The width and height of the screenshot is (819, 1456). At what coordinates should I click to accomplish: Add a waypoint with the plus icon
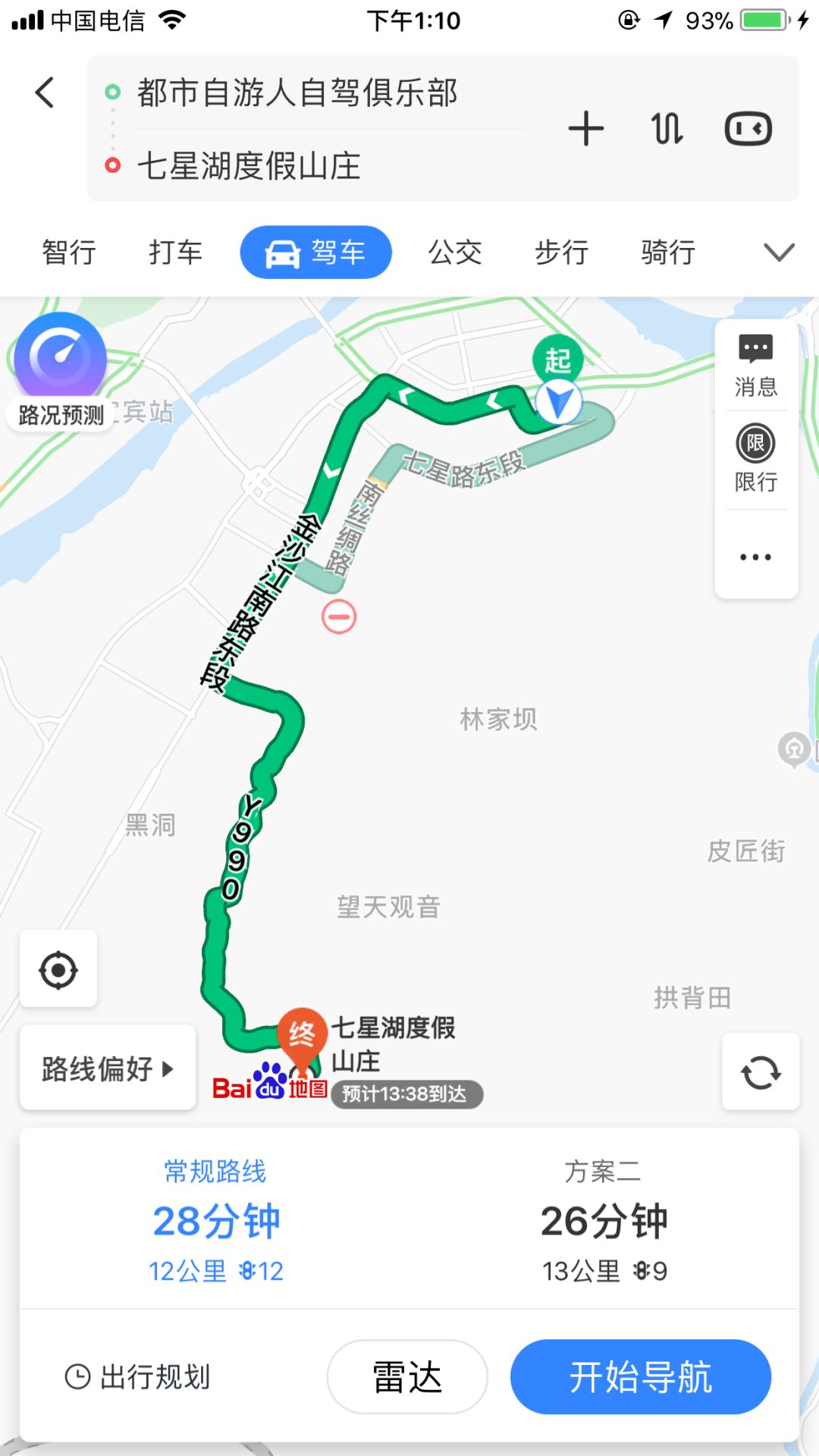tap(585, 128)
